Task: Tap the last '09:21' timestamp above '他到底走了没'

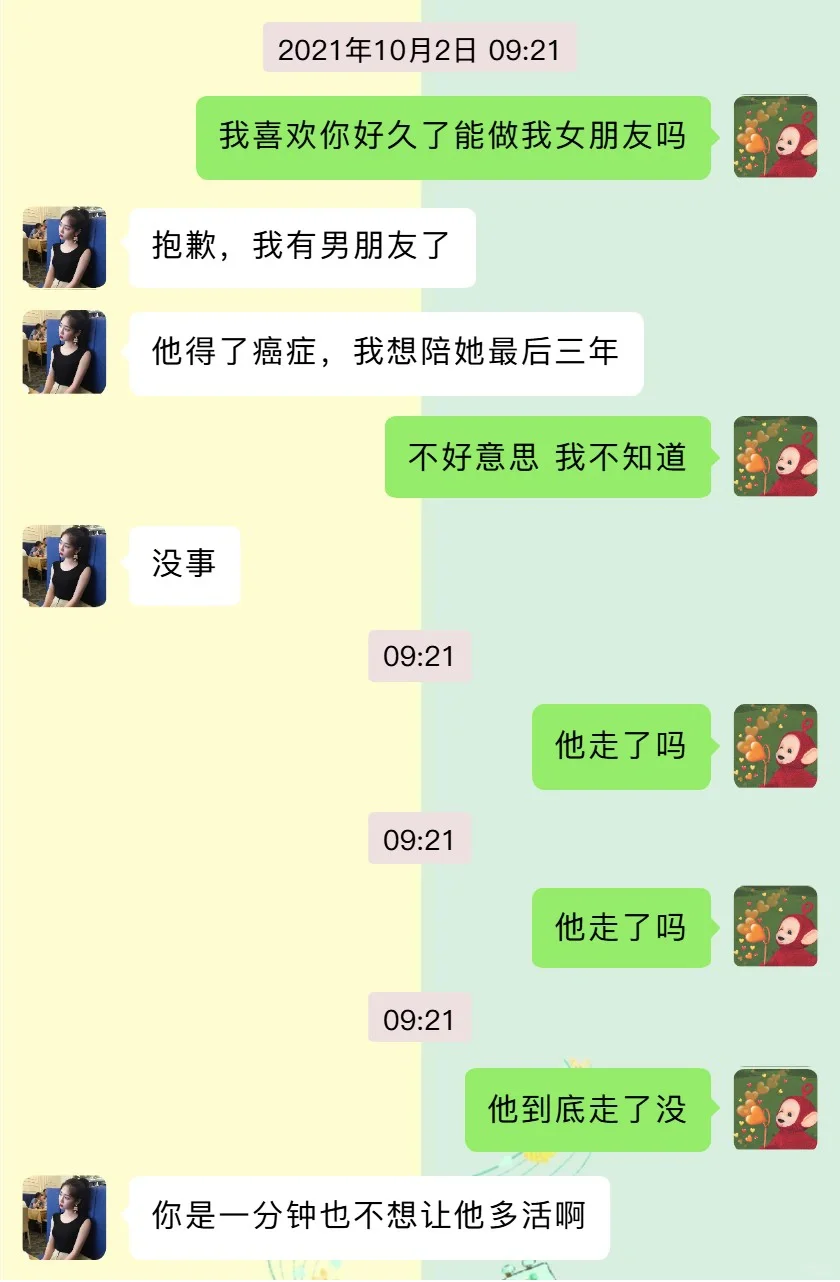Action: [420, 1019]
